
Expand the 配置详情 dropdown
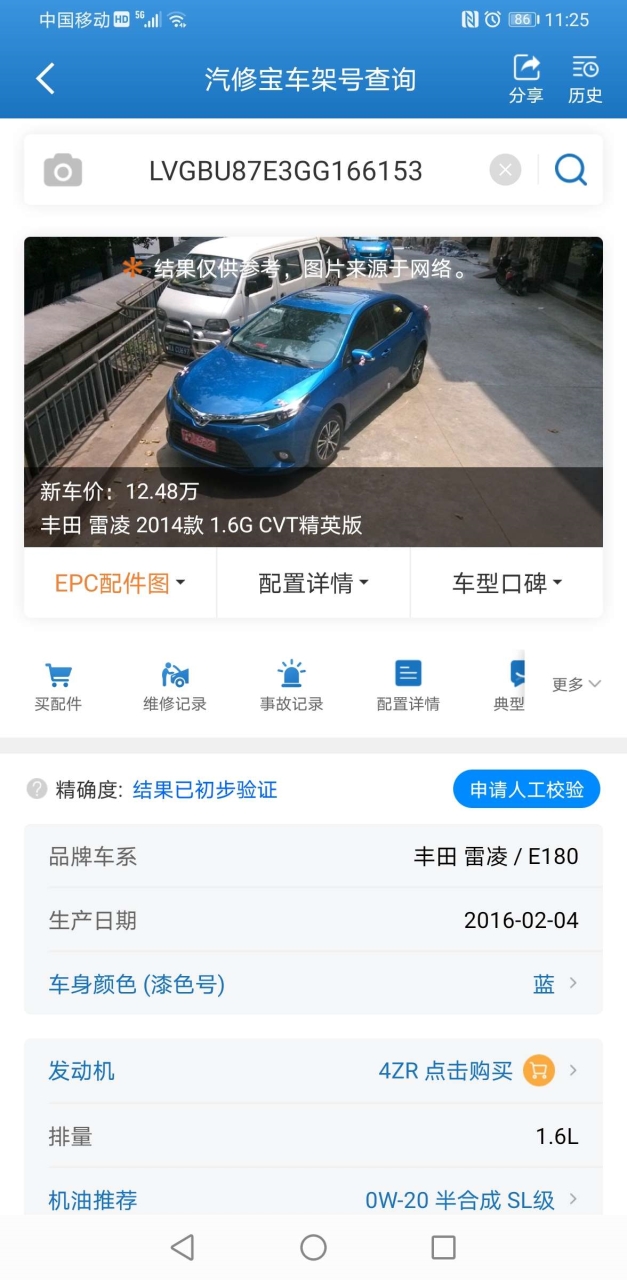pos(313,583)
